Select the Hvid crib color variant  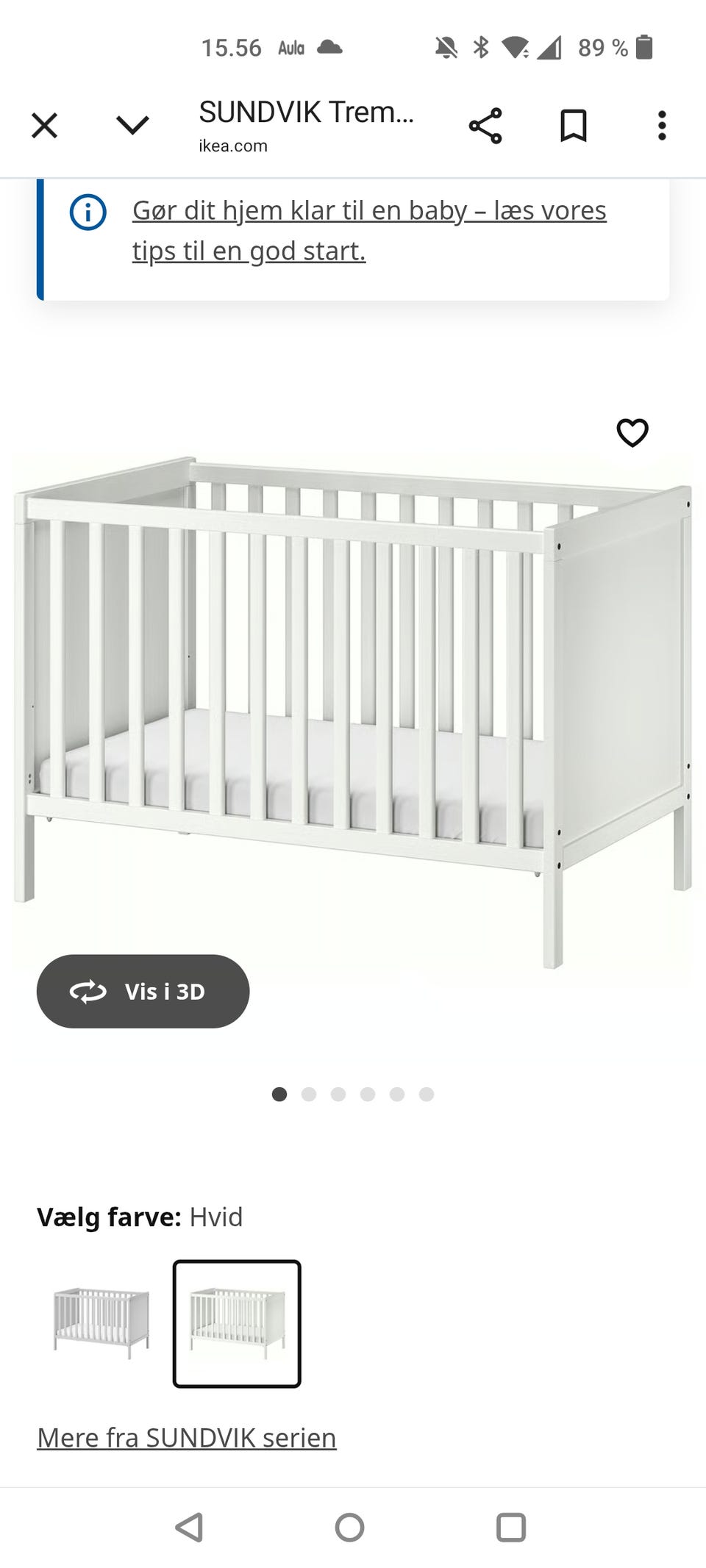(x=237, y=1324)
